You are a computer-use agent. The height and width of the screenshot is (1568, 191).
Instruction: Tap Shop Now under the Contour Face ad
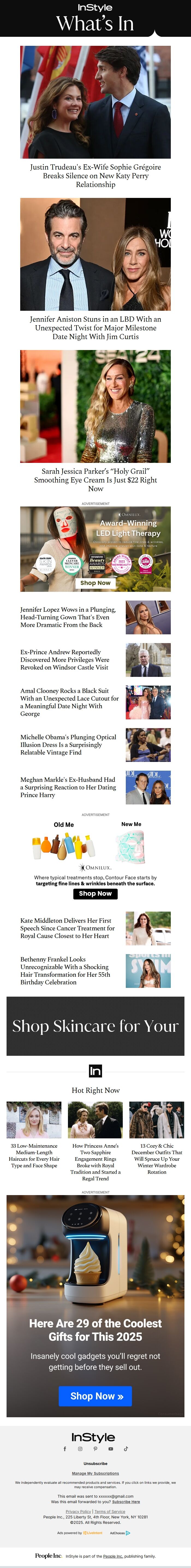pyautogui.click(x=95, y=894)
